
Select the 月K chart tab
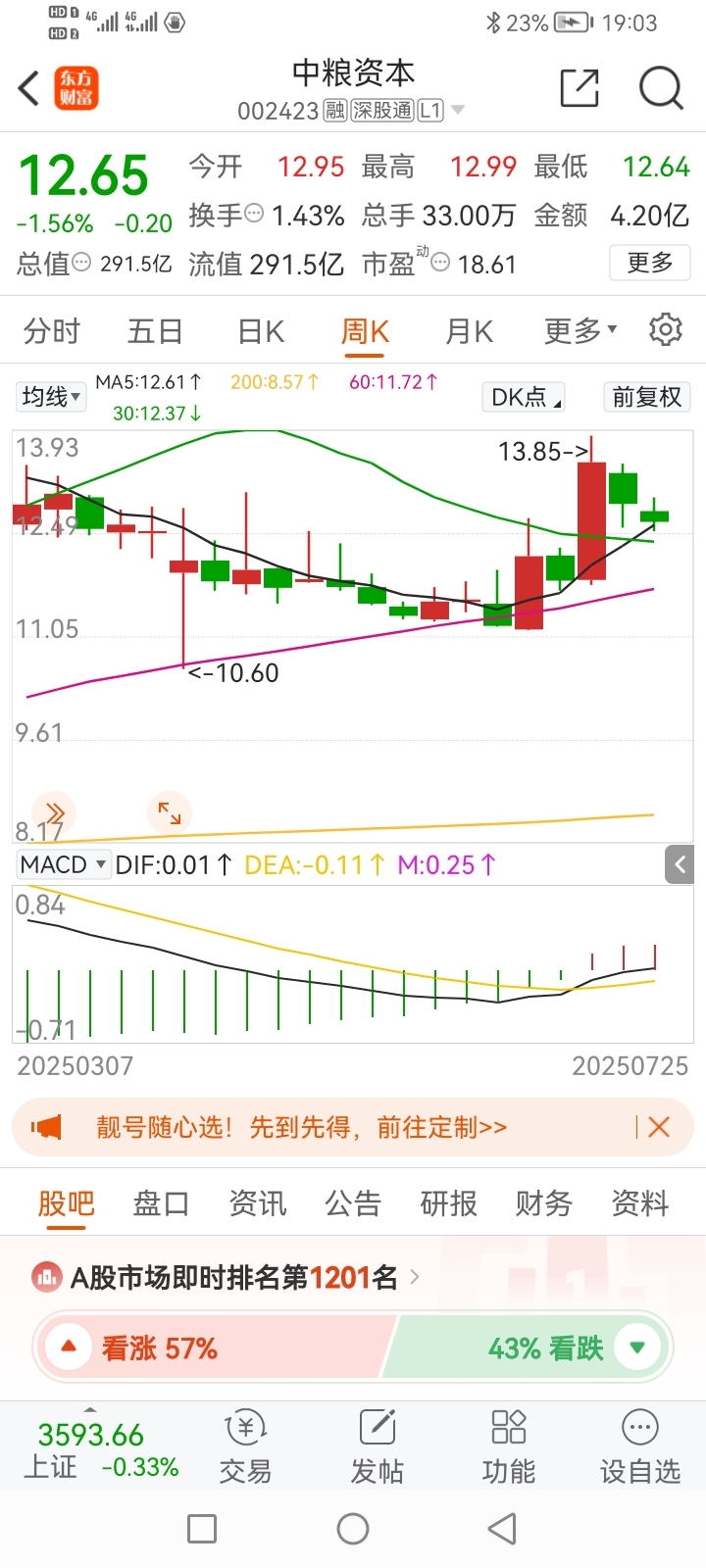469,331
